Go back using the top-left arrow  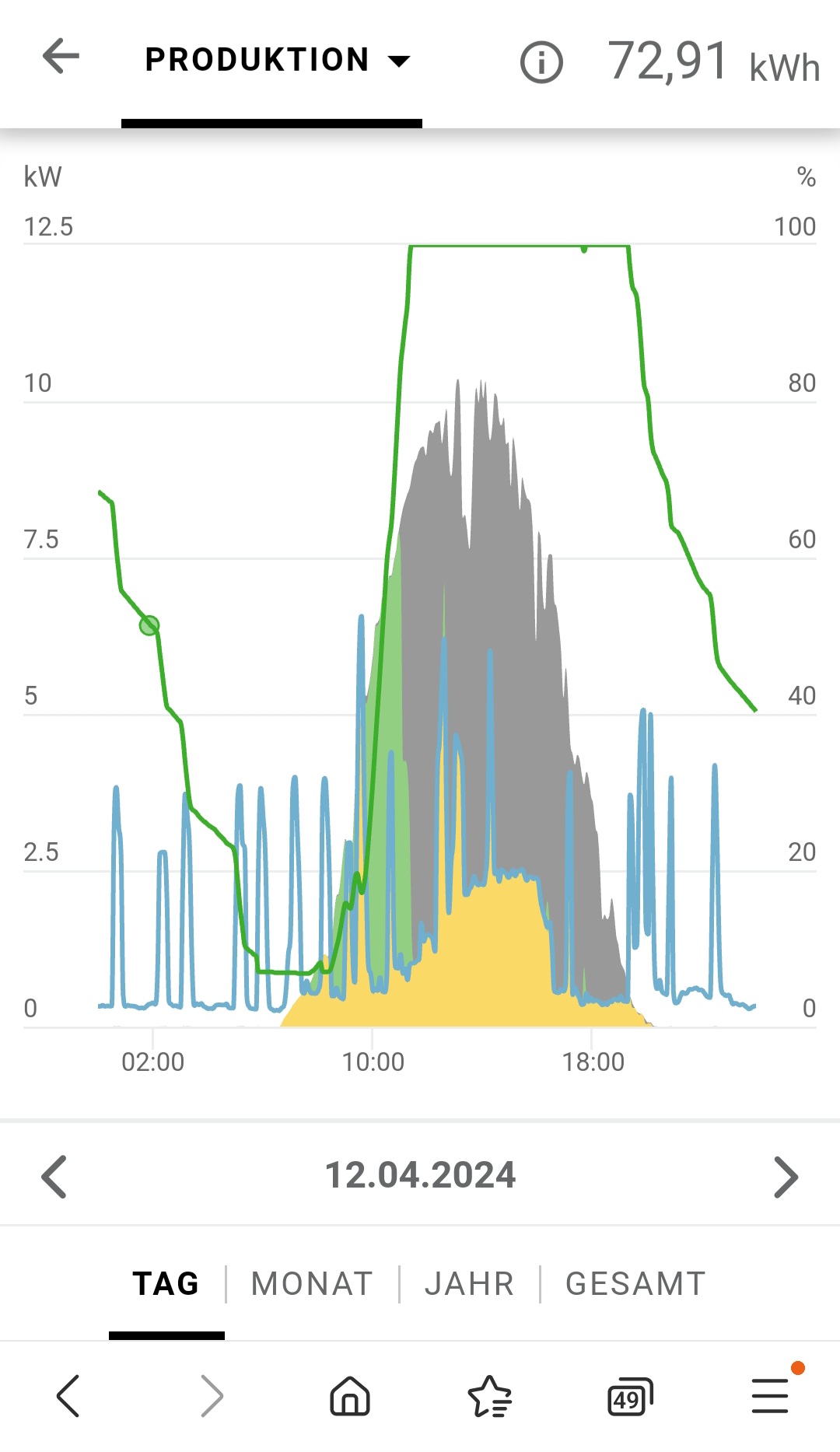click(61, 57)
